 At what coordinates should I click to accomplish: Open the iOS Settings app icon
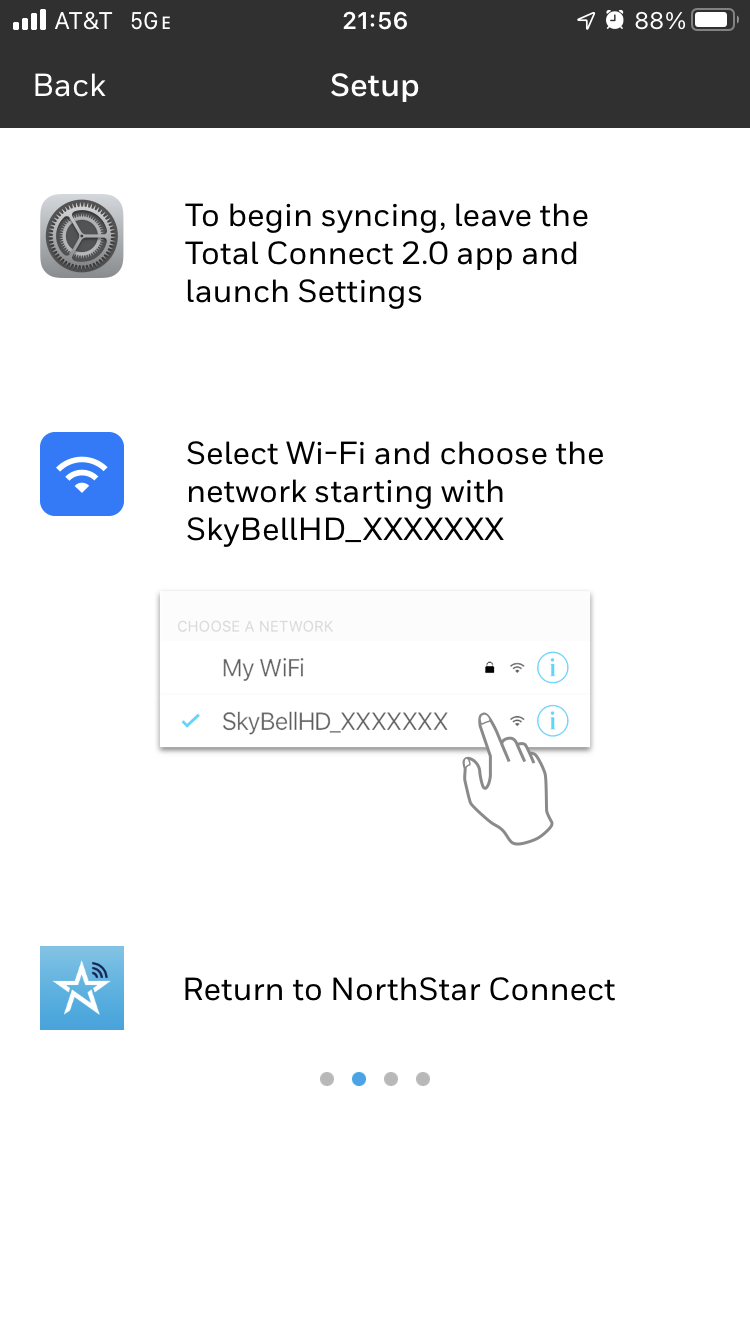point(81,236)
